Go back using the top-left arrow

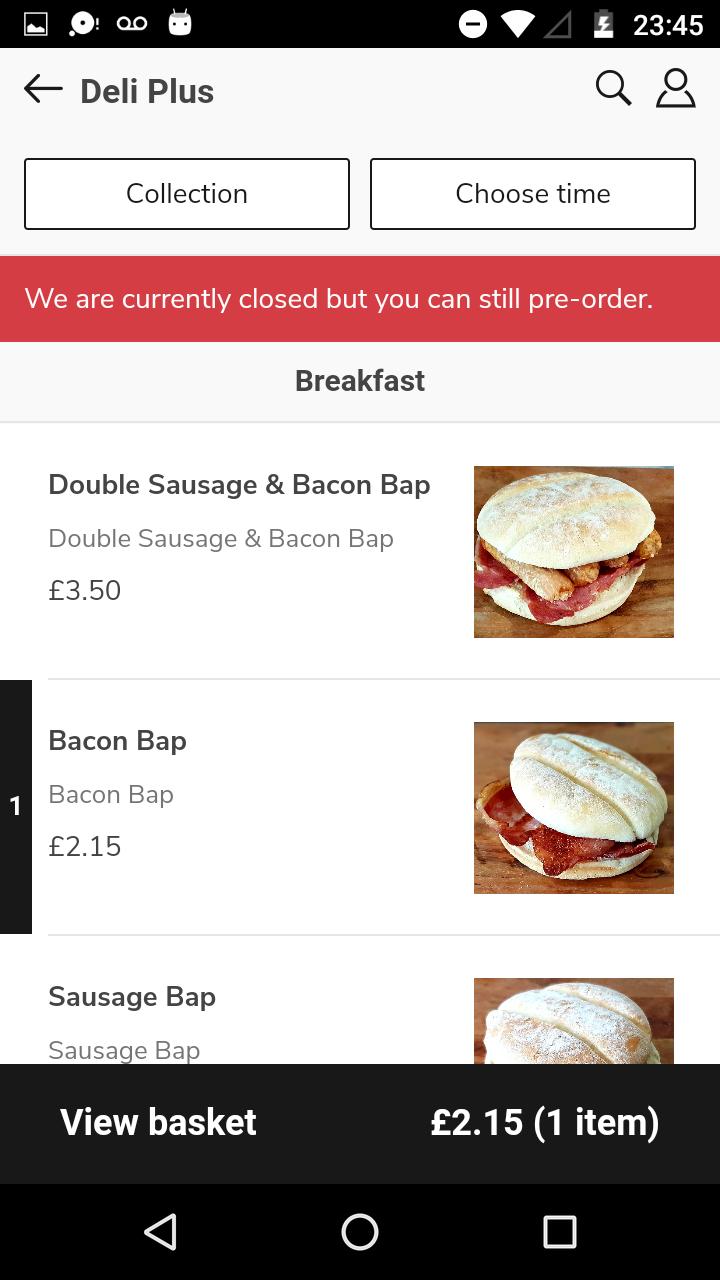click(43, 90)
